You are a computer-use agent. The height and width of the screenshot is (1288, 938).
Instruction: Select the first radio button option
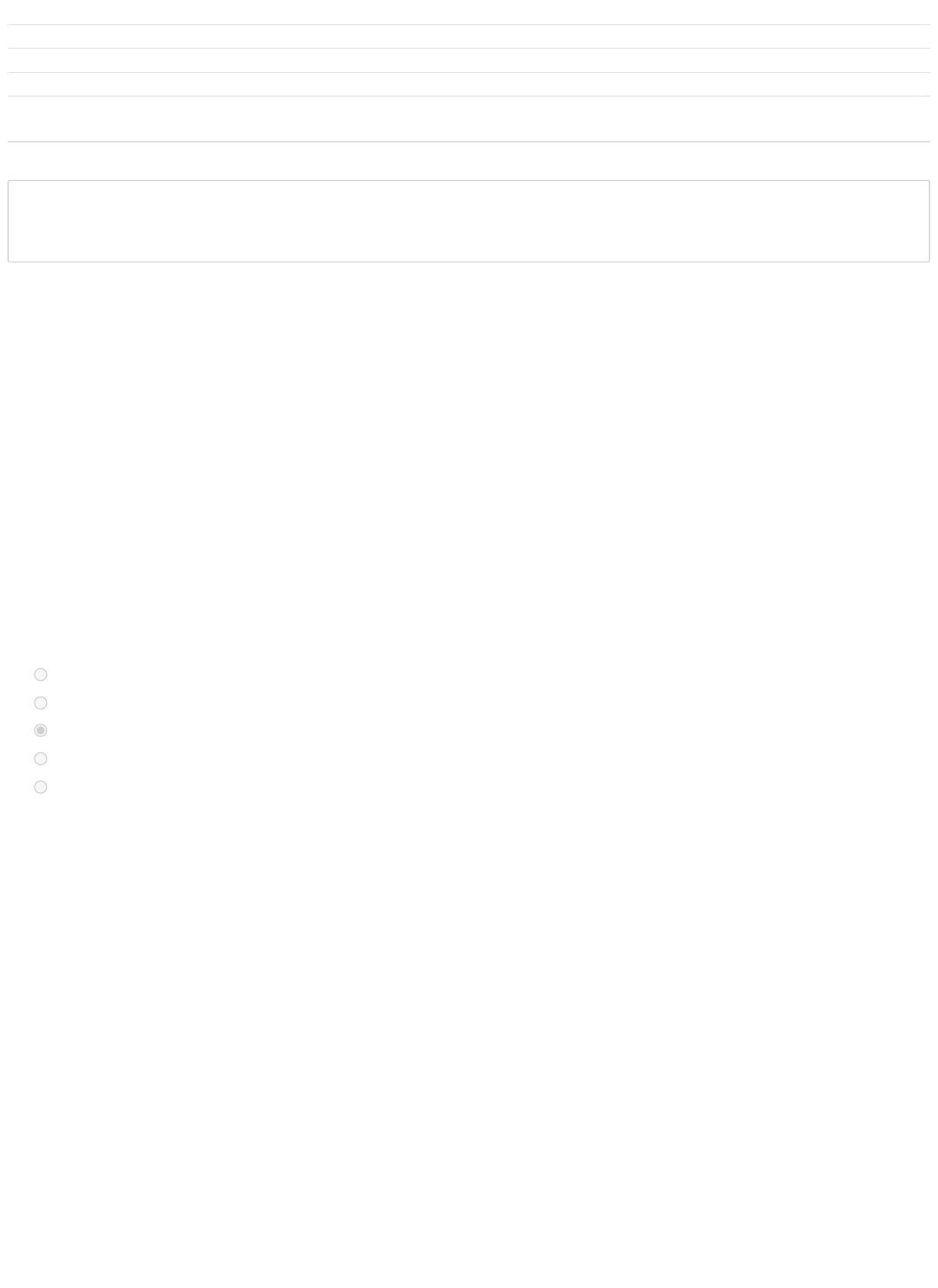pos(40,675)
